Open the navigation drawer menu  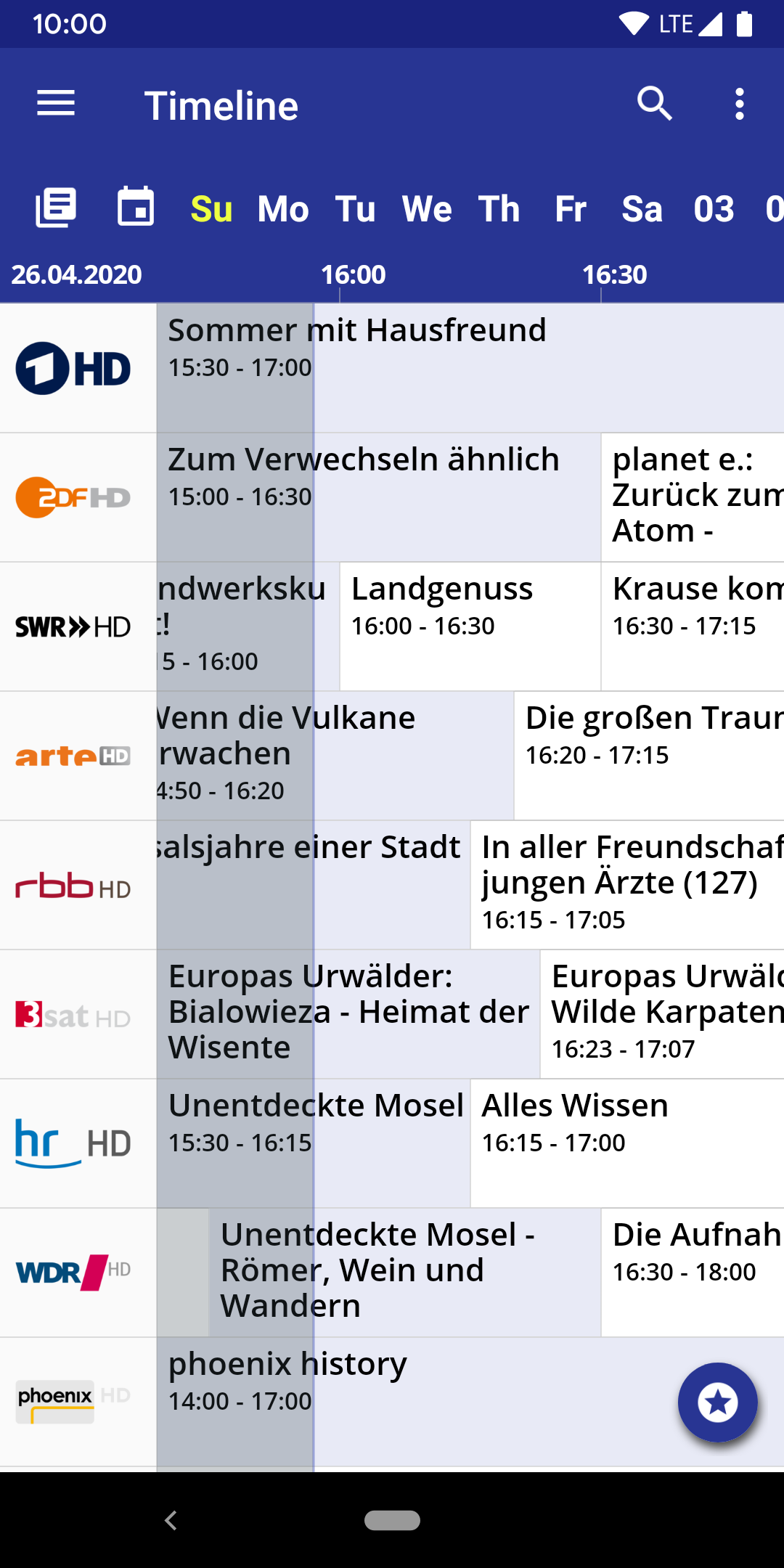click(56, 104)
